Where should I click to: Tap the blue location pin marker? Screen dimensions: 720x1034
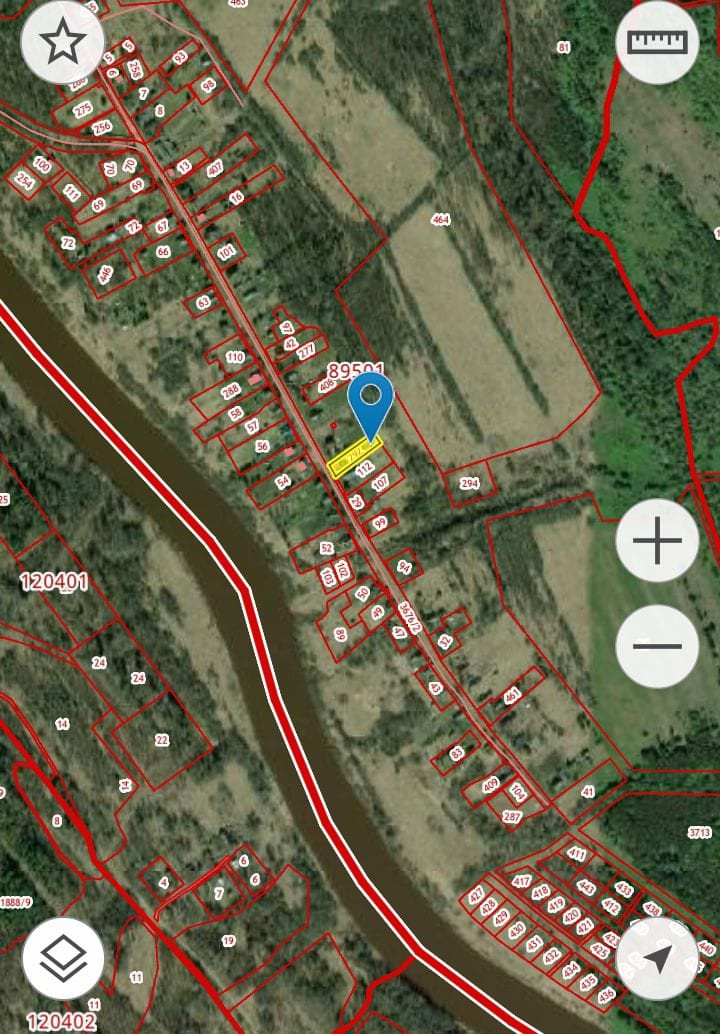pos(371,404)
